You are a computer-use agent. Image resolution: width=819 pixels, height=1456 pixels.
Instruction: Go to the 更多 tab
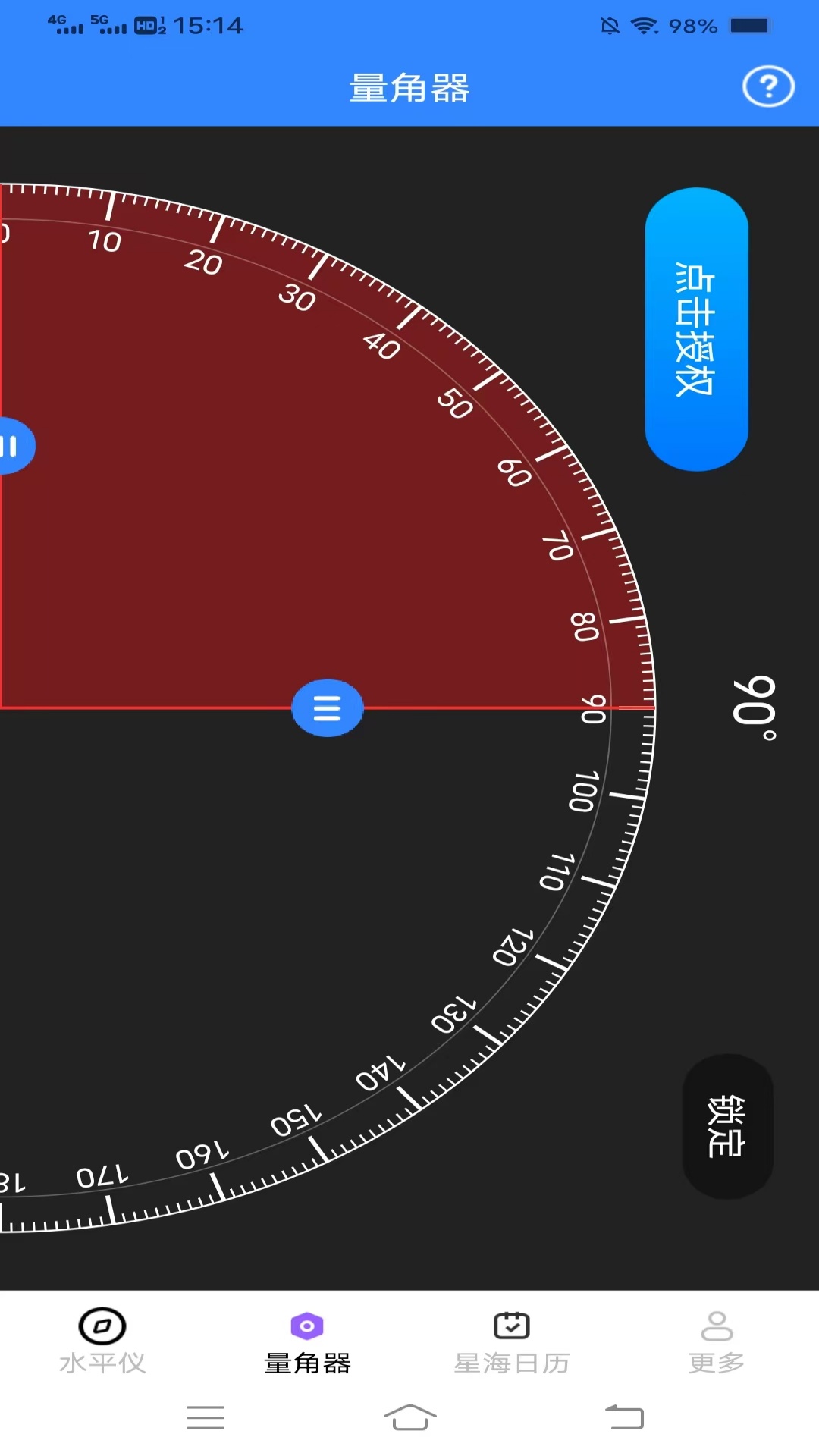click(717, 1341)
